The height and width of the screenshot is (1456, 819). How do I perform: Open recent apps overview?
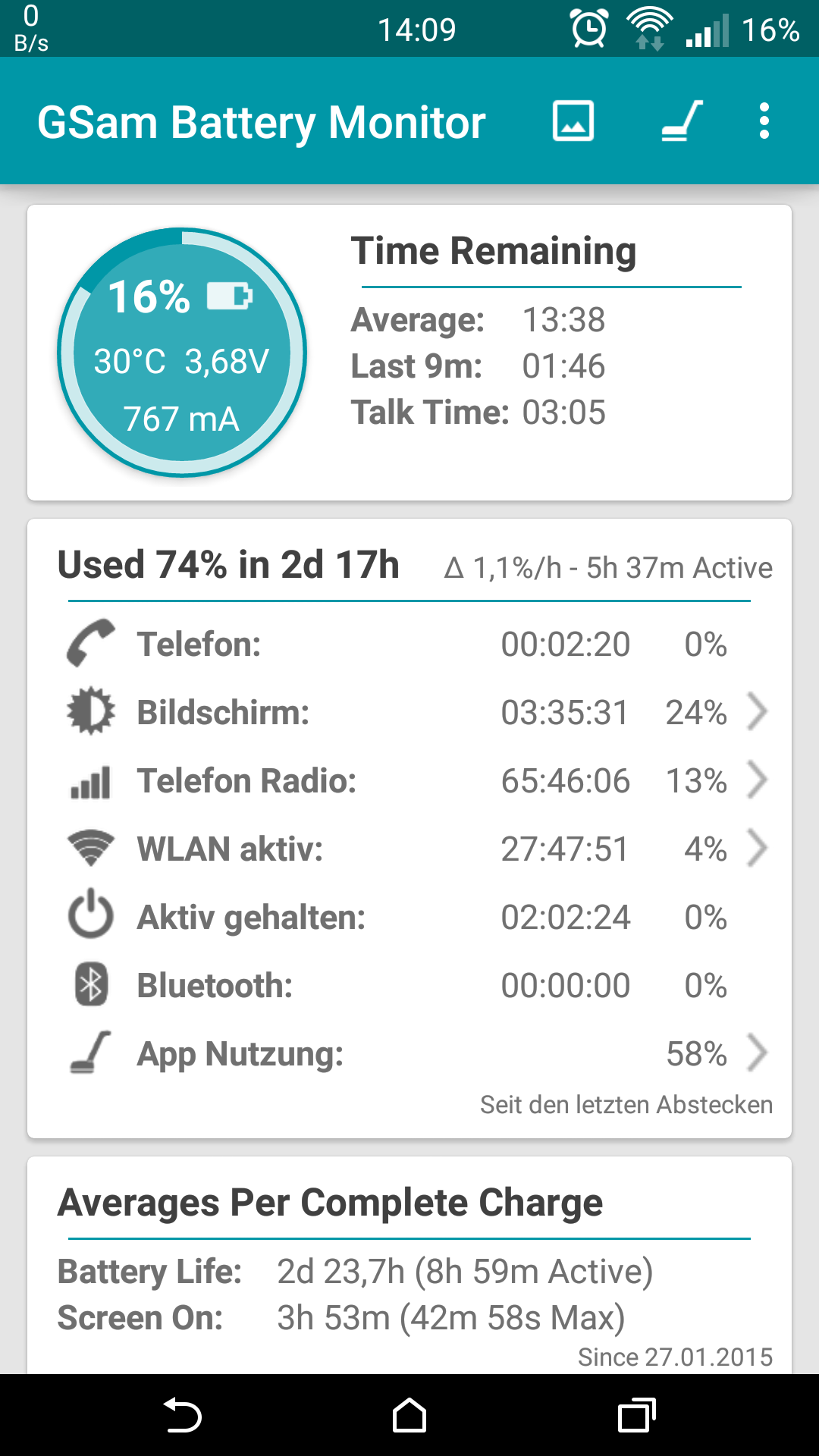(636, 1415)
